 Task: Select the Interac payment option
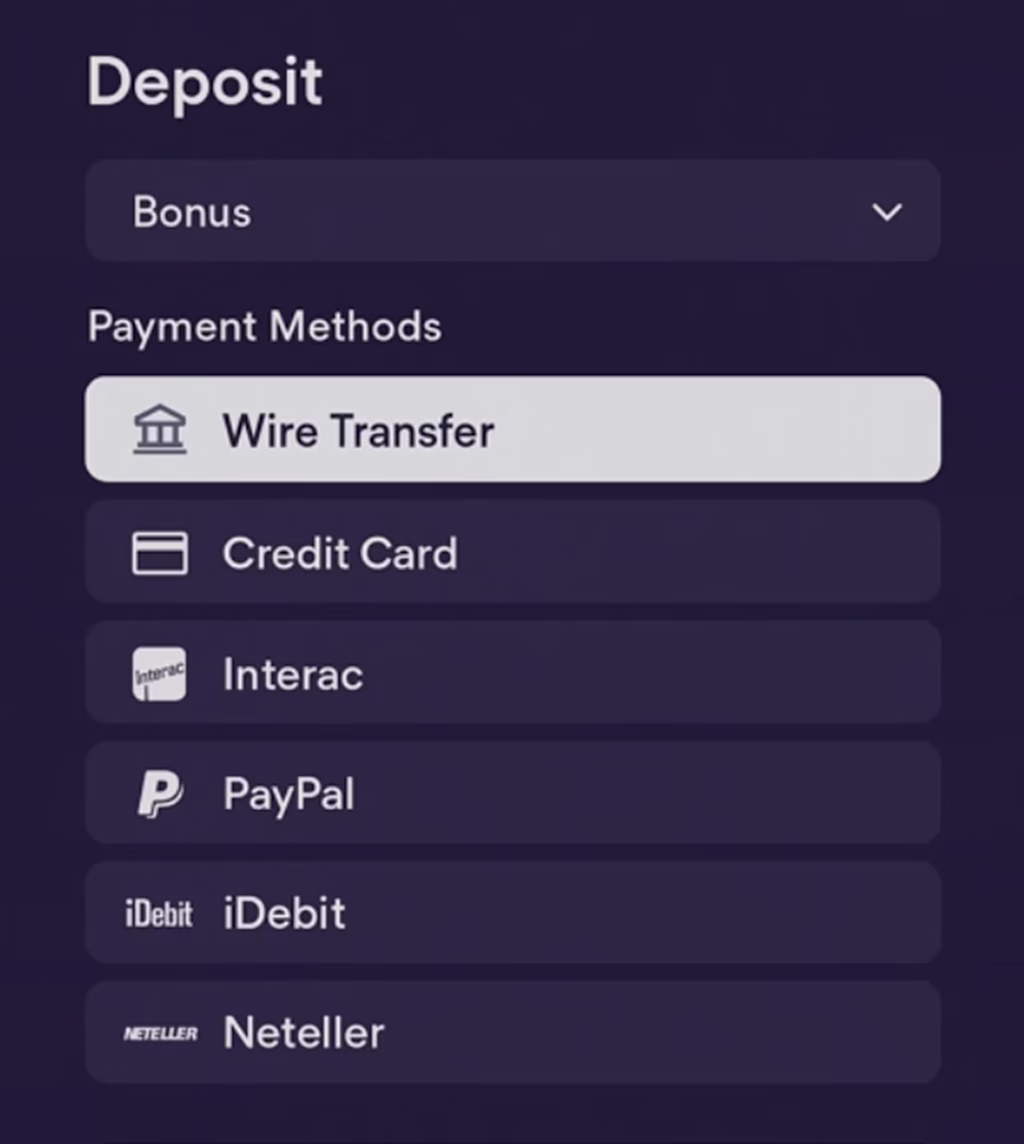point(512,673)
